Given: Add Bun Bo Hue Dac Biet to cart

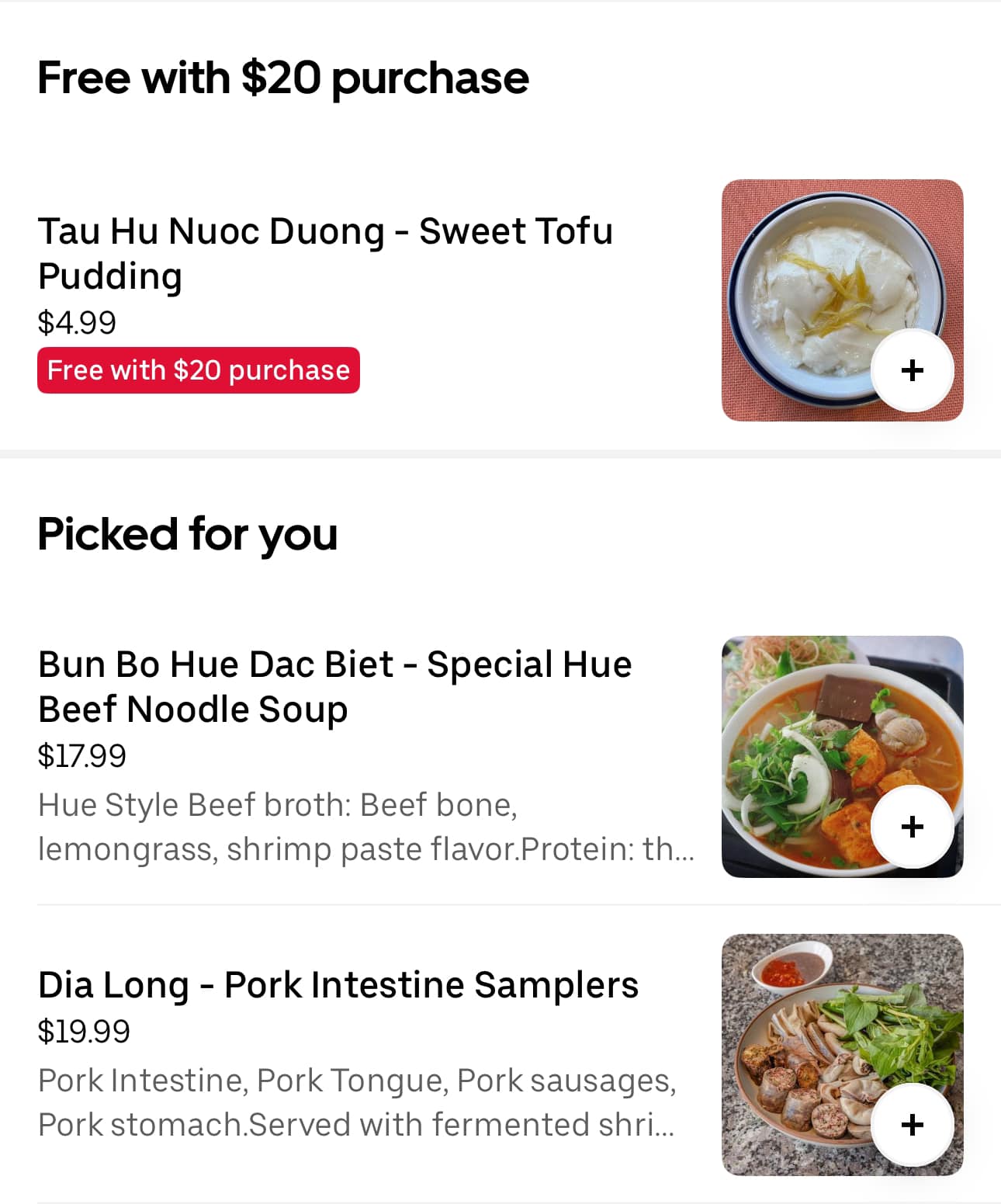Looking at the screenshot, I should tap(912, 827).
